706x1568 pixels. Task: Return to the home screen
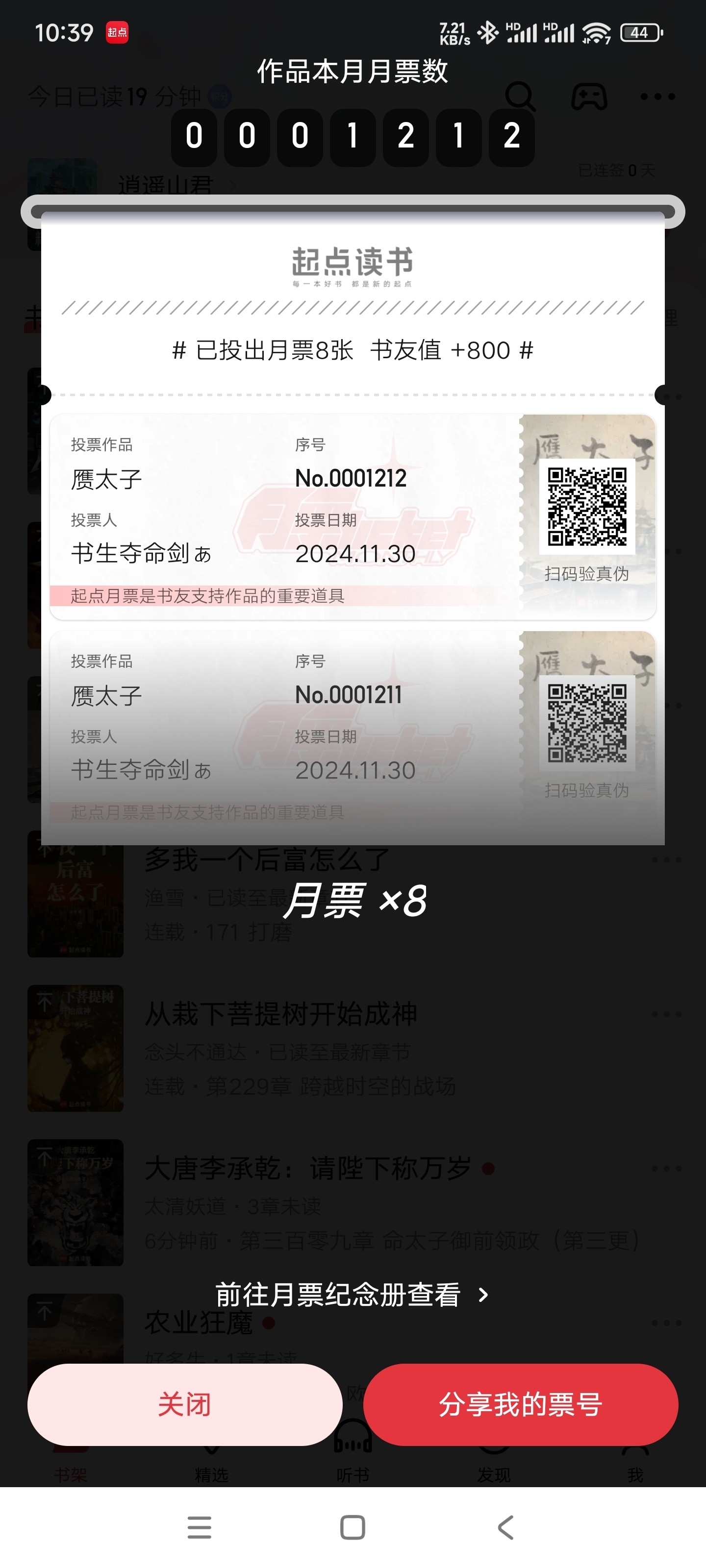(353, 1527)
